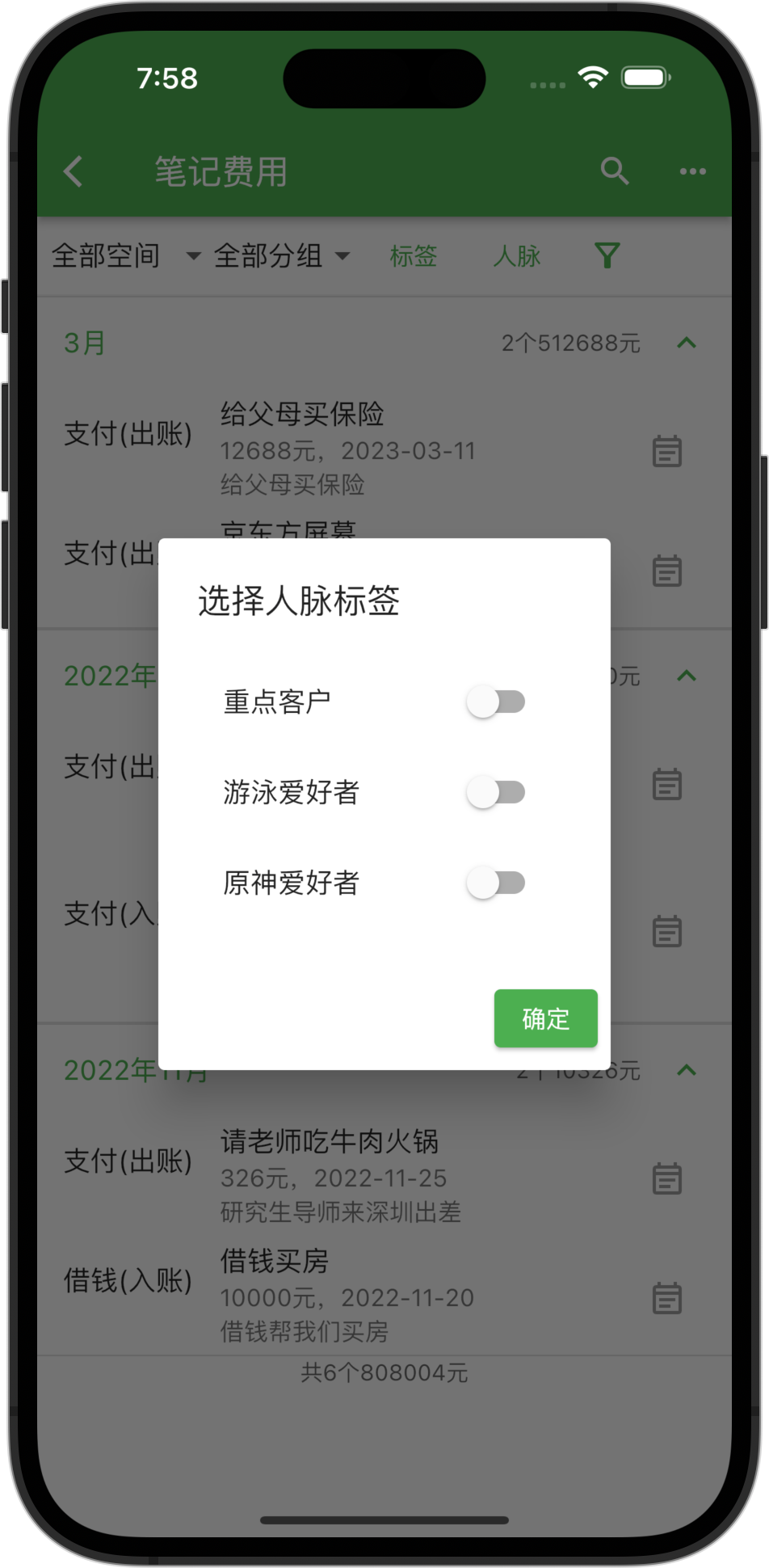Confirm selection with the 确定 button
Image resolution: width=769 pixels, height=1568 pixels.
(x=545, y=1018)
